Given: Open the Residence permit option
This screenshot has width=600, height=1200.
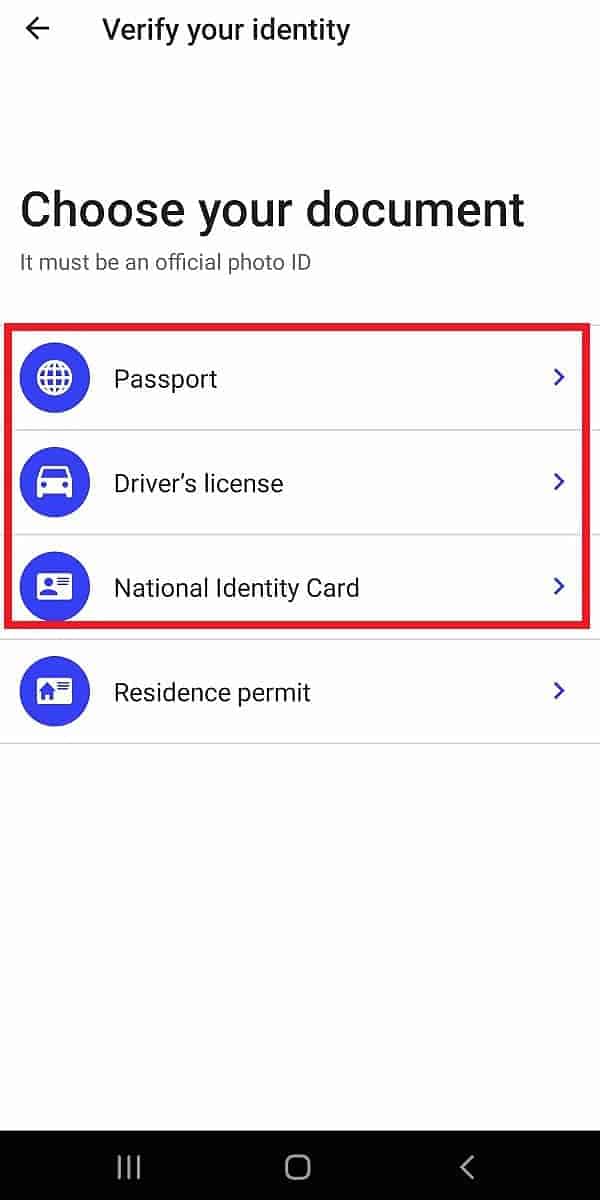Looking at the screenshot, I should (x=300, y=692).
